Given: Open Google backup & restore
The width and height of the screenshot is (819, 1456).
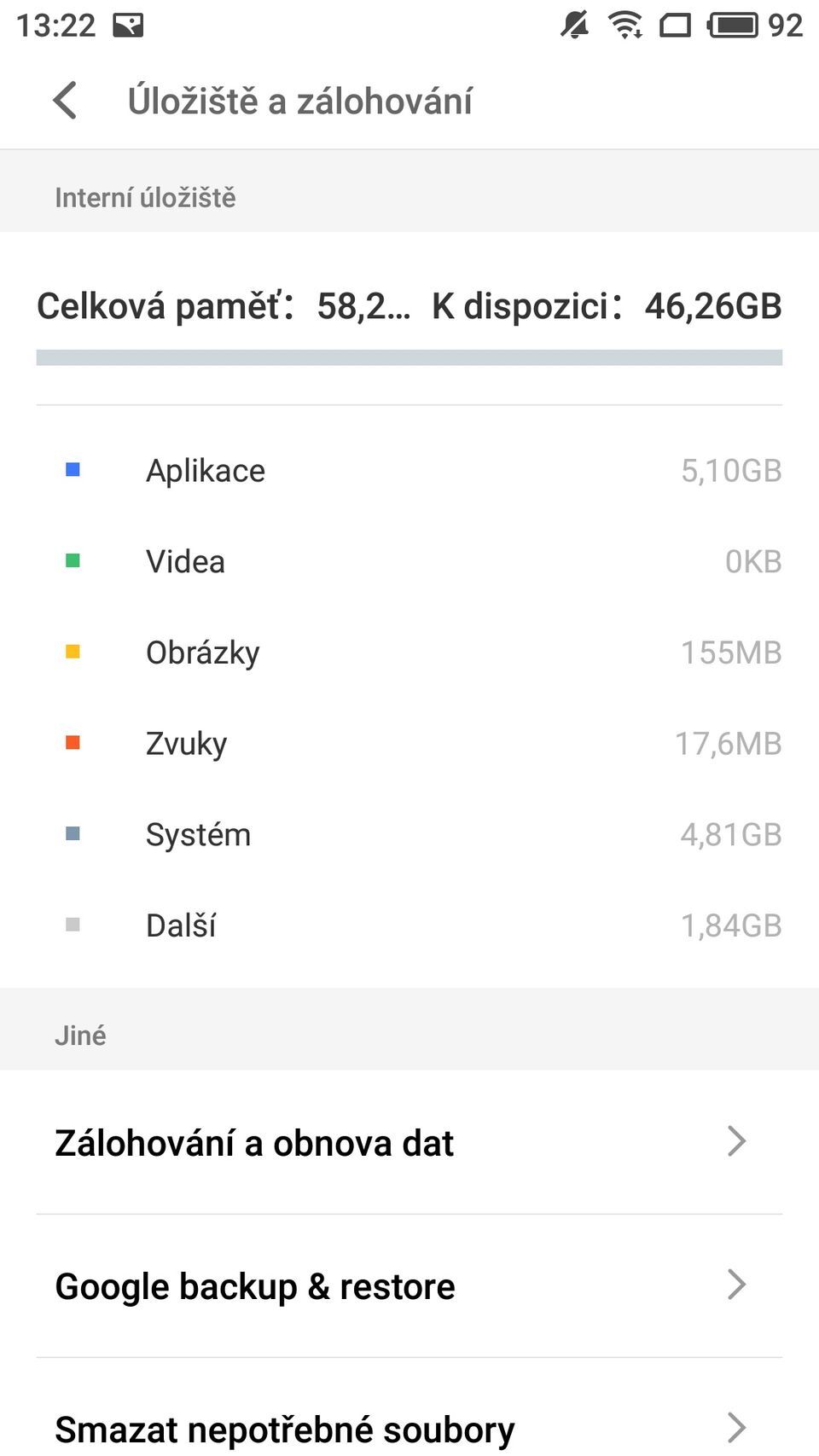Looking at the screenshot, I should click(x=255, y=1287).
